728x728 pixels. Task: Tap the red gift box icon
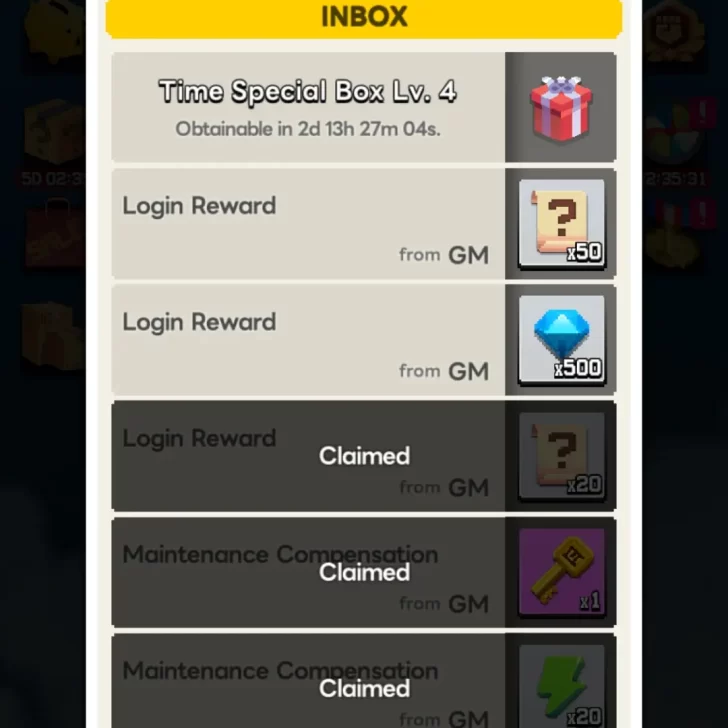tap(560, 107)
